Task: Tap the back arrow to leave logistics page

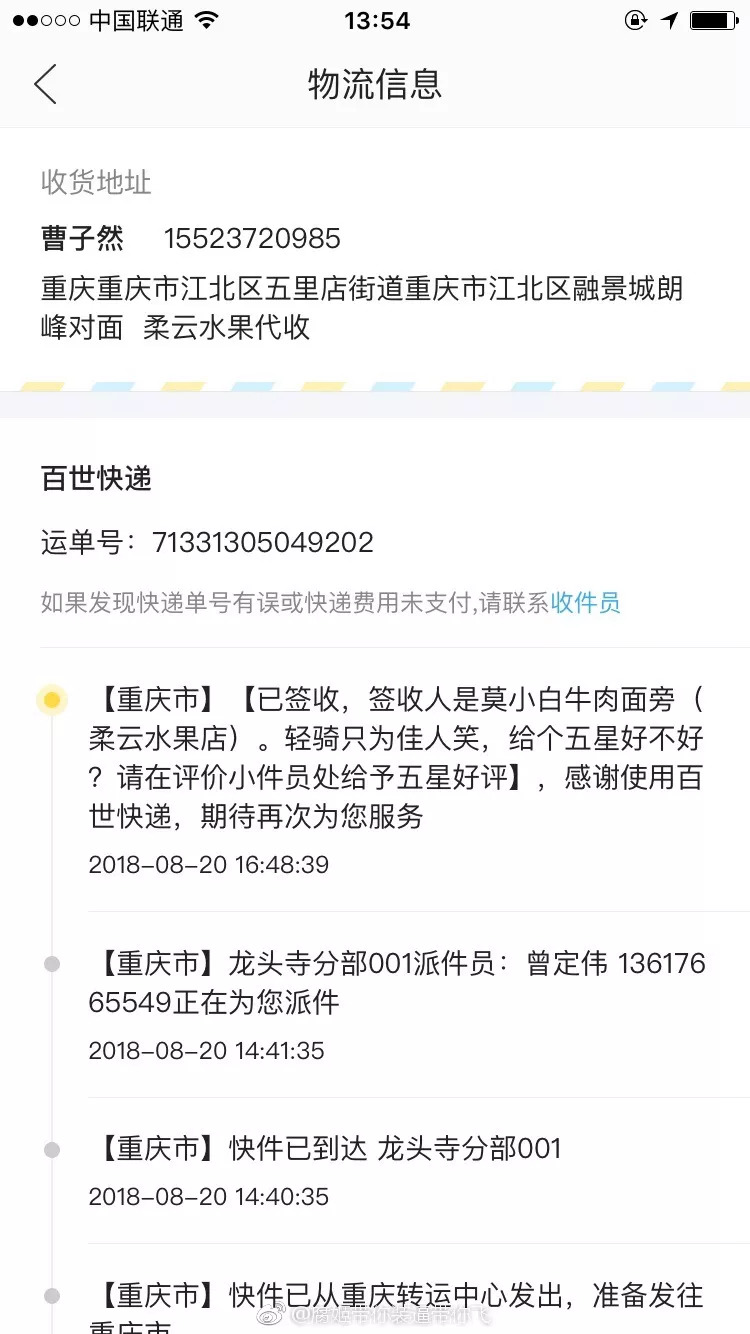Action: click(x=46, y=85)
